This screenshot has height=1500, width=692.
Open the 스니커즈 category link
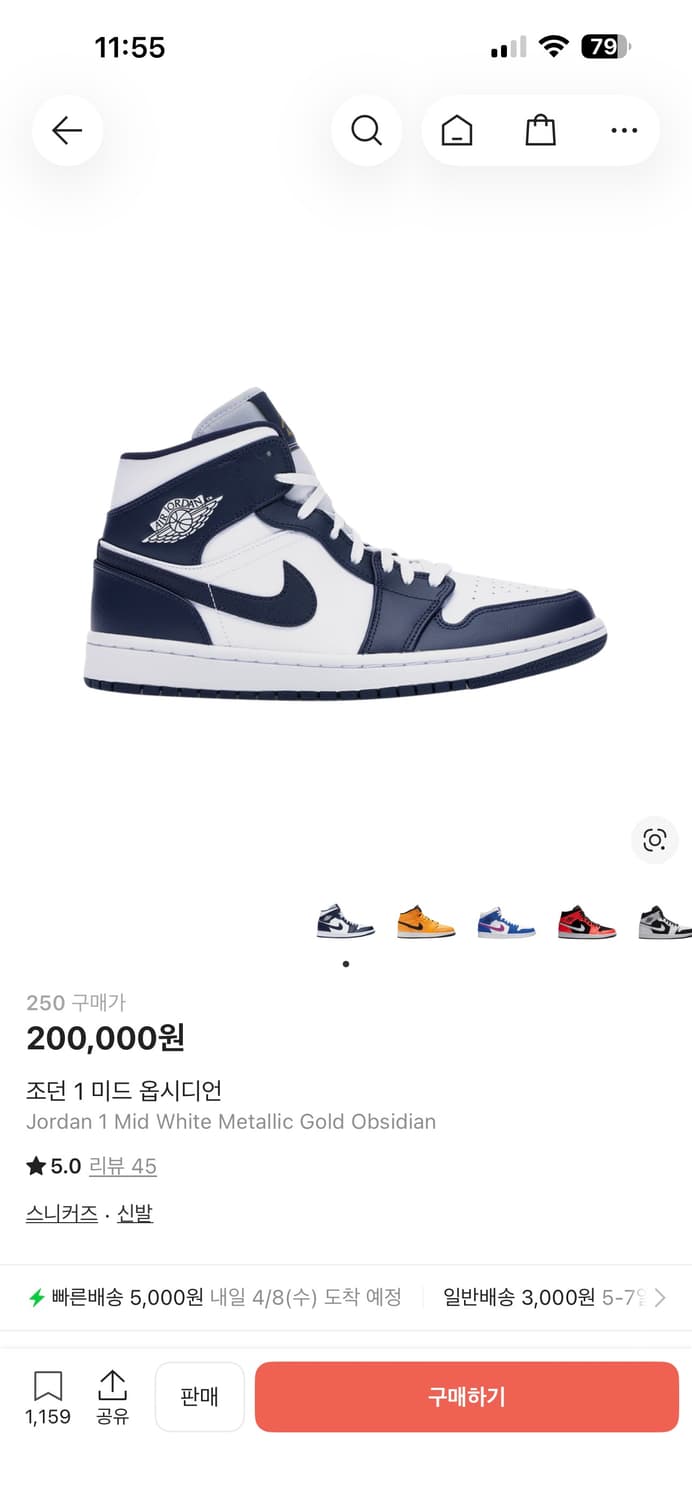62,1214
